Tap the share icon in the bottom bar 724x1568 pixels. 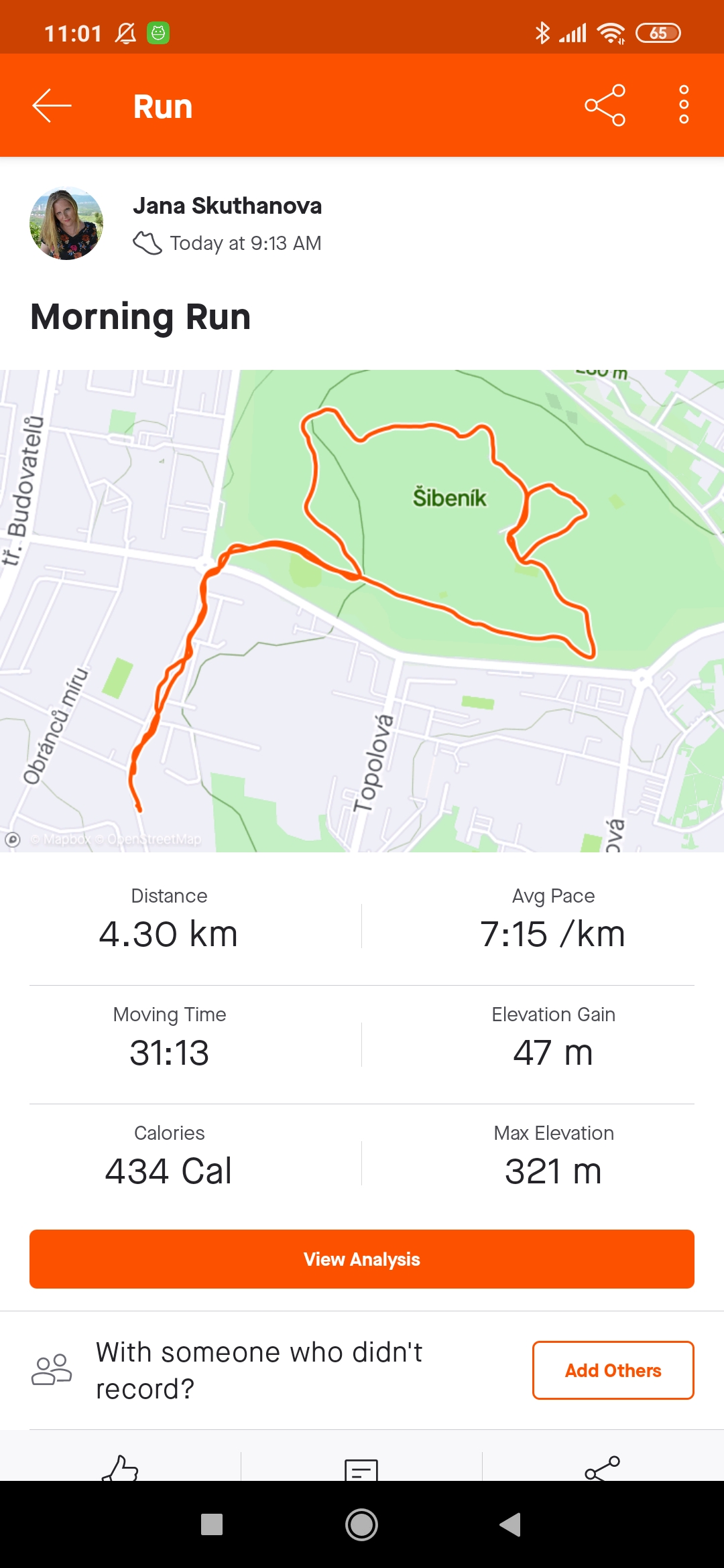click(x=603, y=1467)
